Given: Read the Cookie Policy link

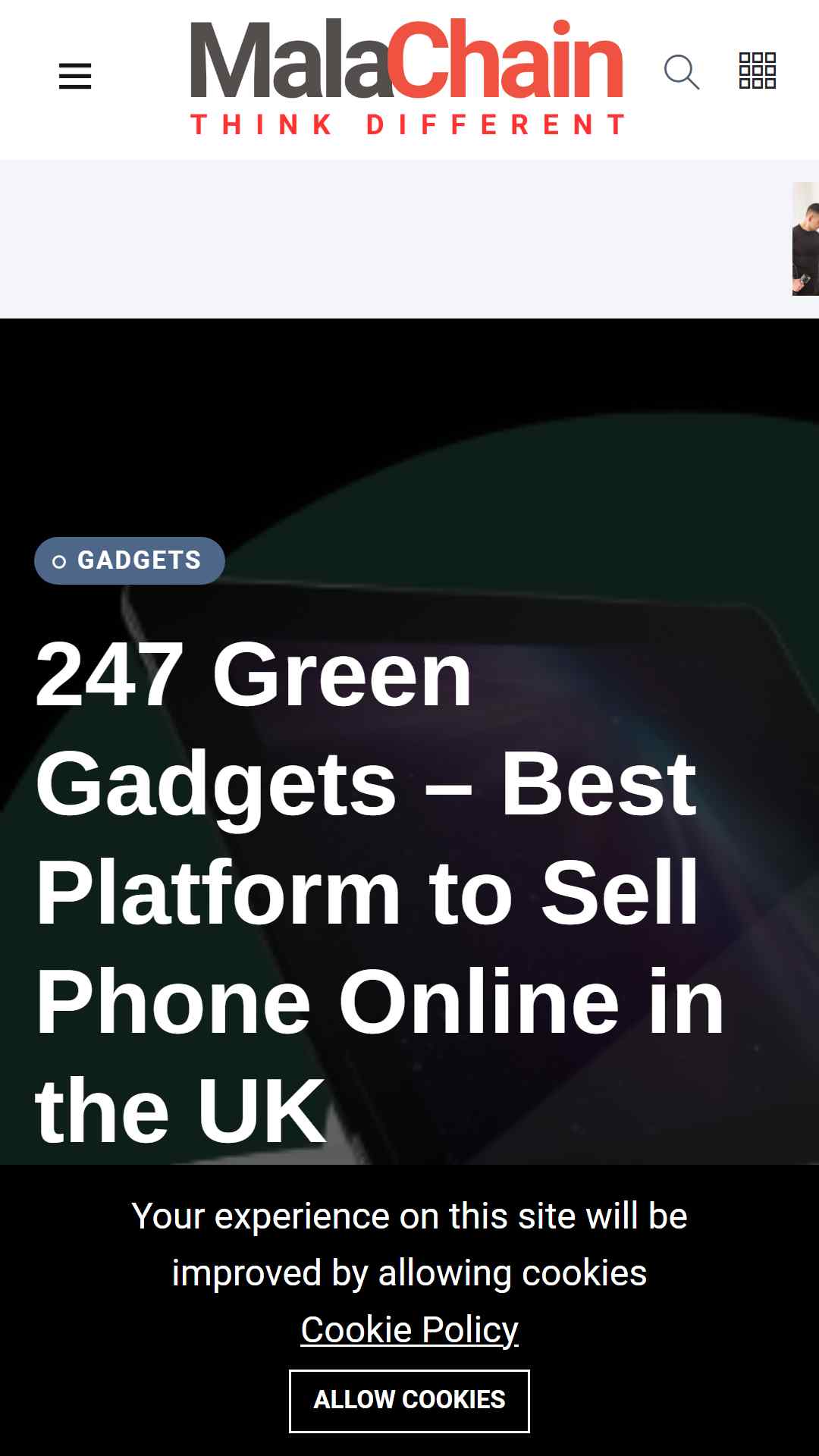Looking at the screenshot, I should (x=409, y=1329).
